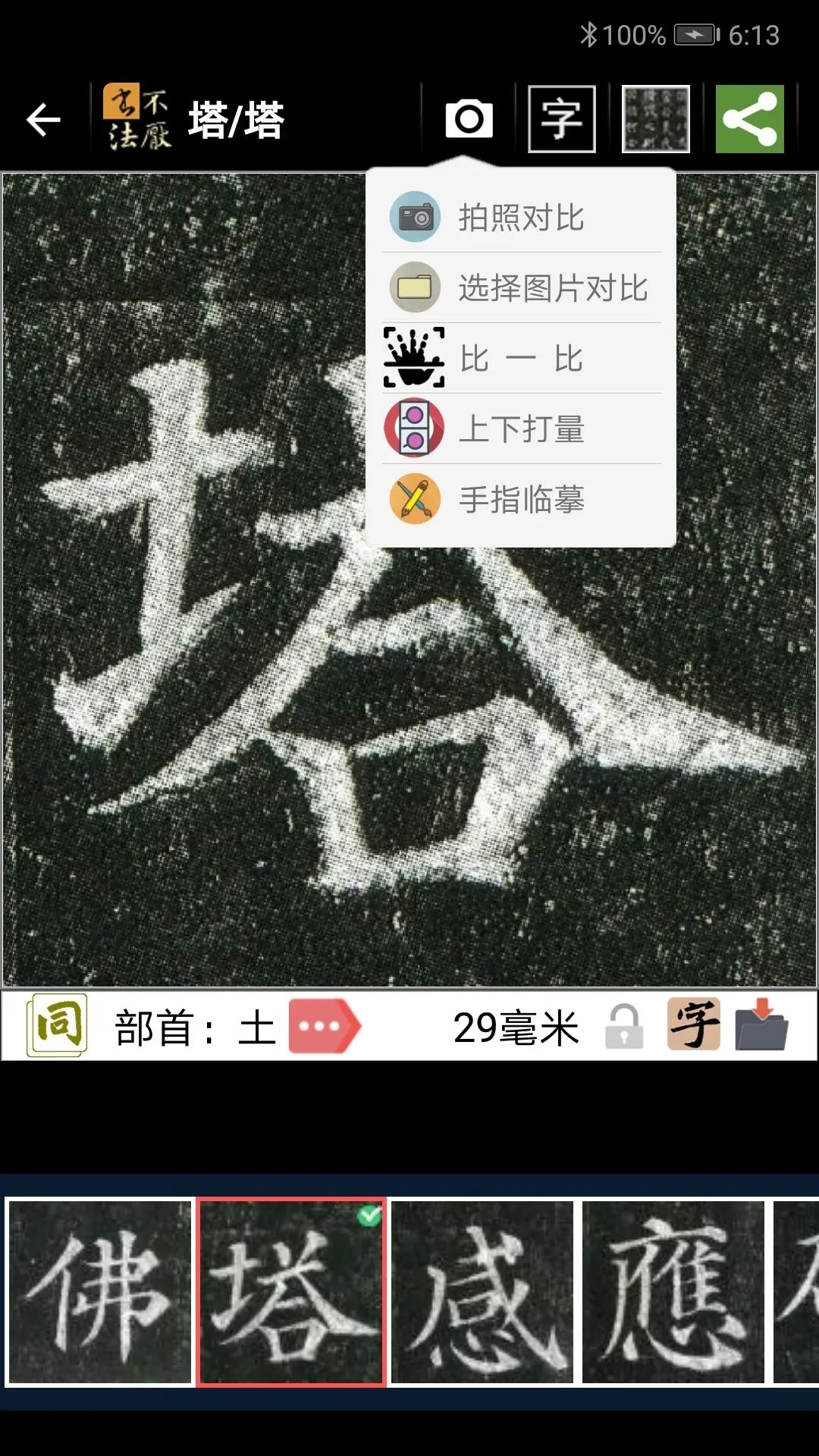This screenshot has width=819, height=1456.
Task: Select 拍照对比 from the menu
Action: click(x=521, y=218)
